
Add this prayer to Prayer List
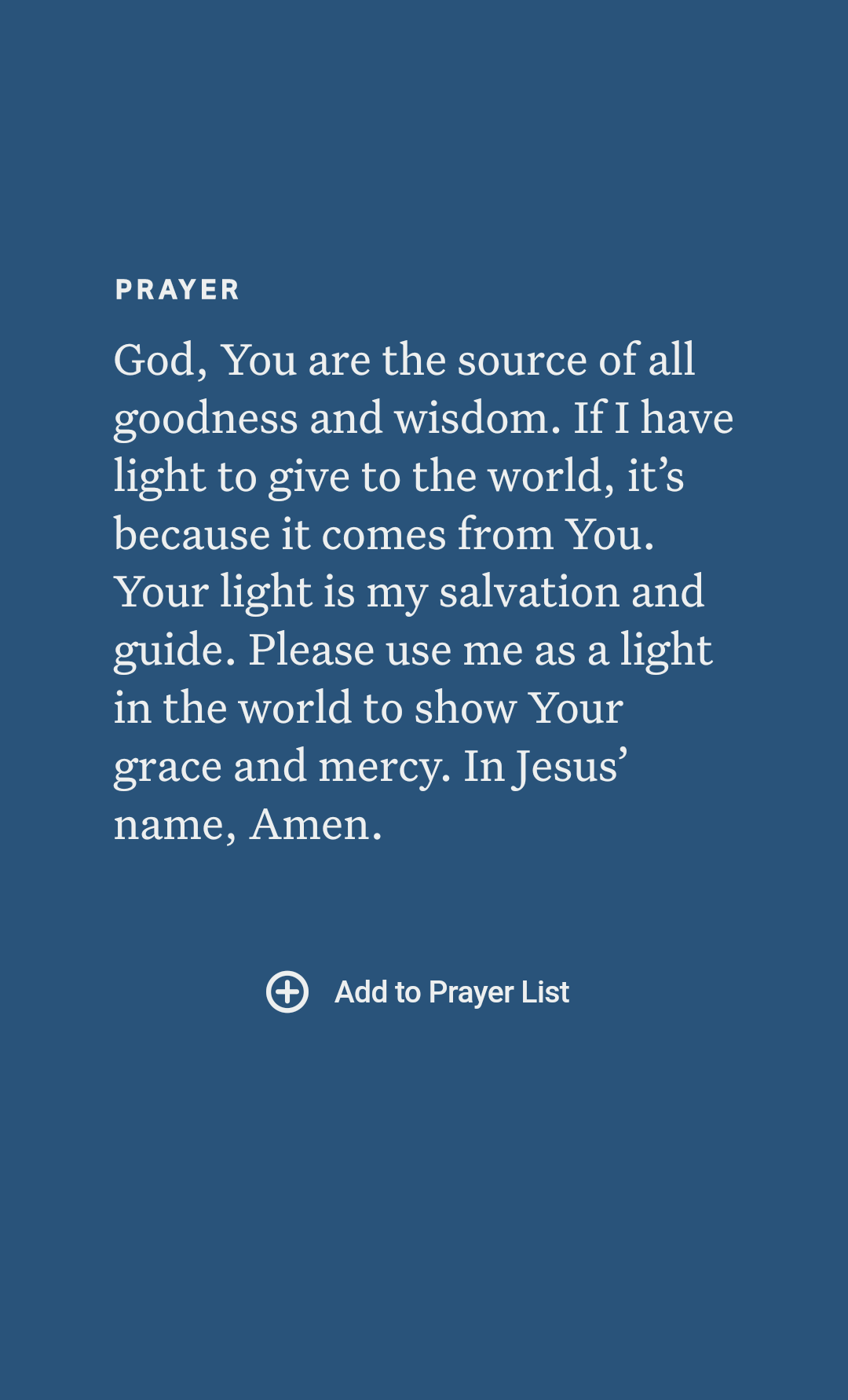[418, 991]
